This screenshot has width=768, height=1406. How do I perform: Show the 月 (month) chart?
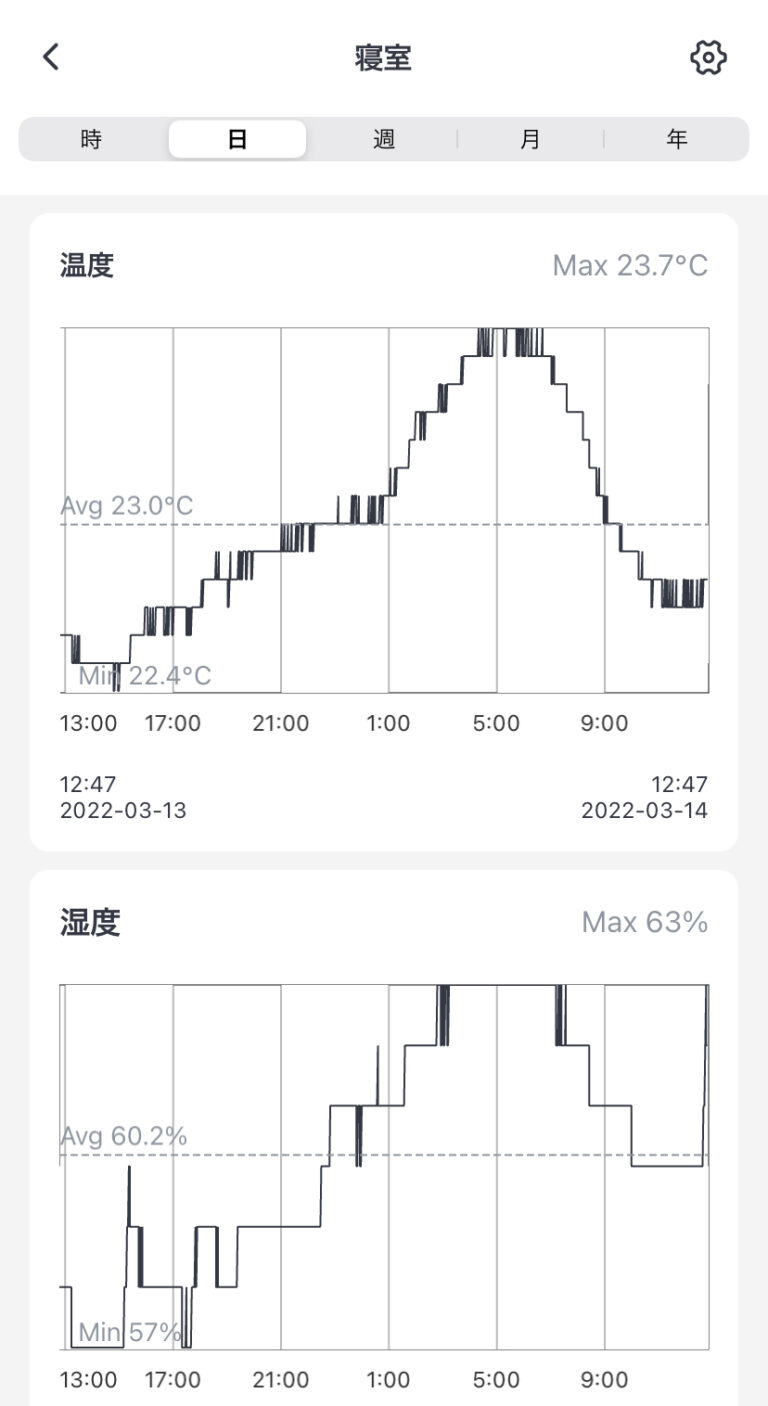[x=530, y=139]
